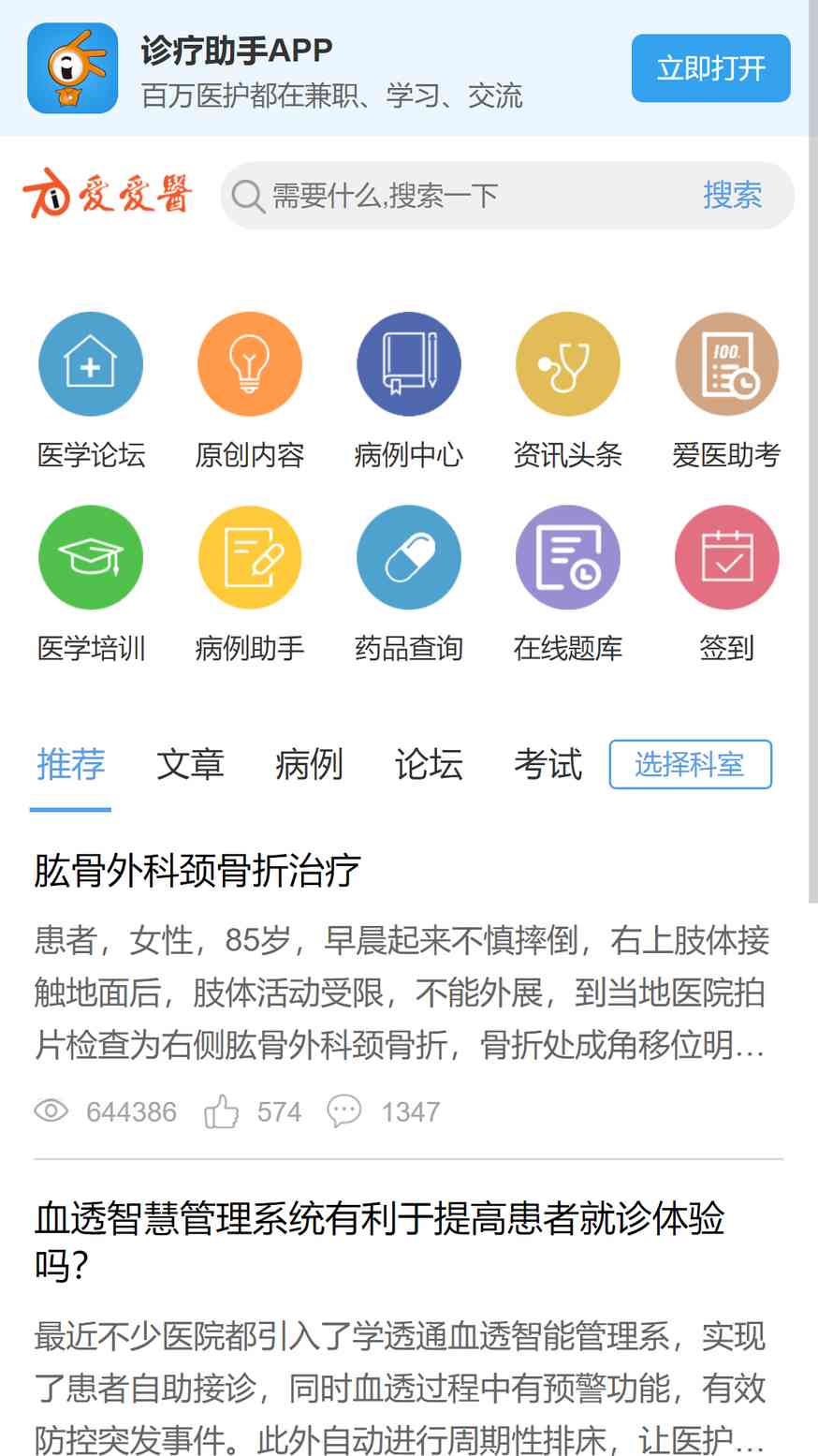Switch to the 病例 tab

tap(309, 765)
